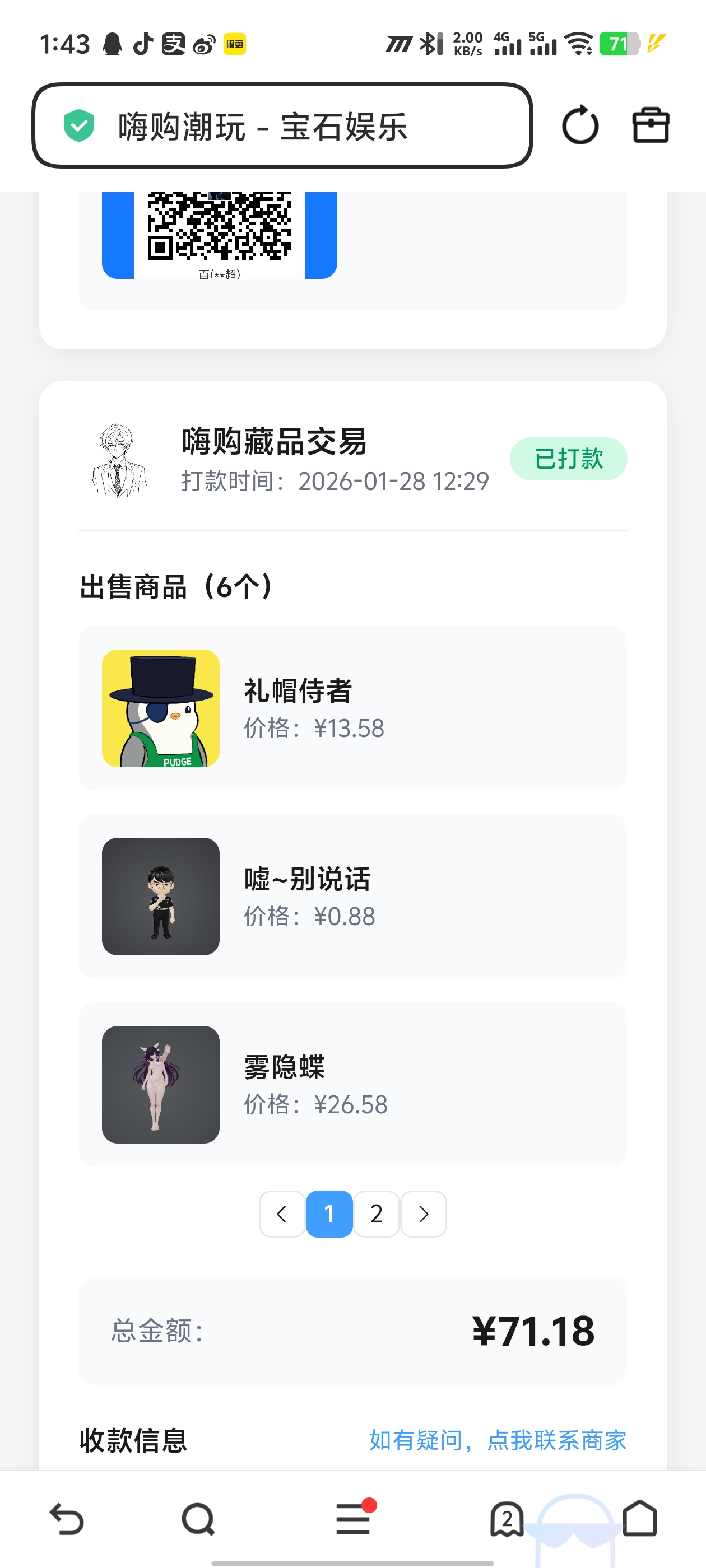Select page 1 of the item list
706x1568 pixels.
[329, 1214]
